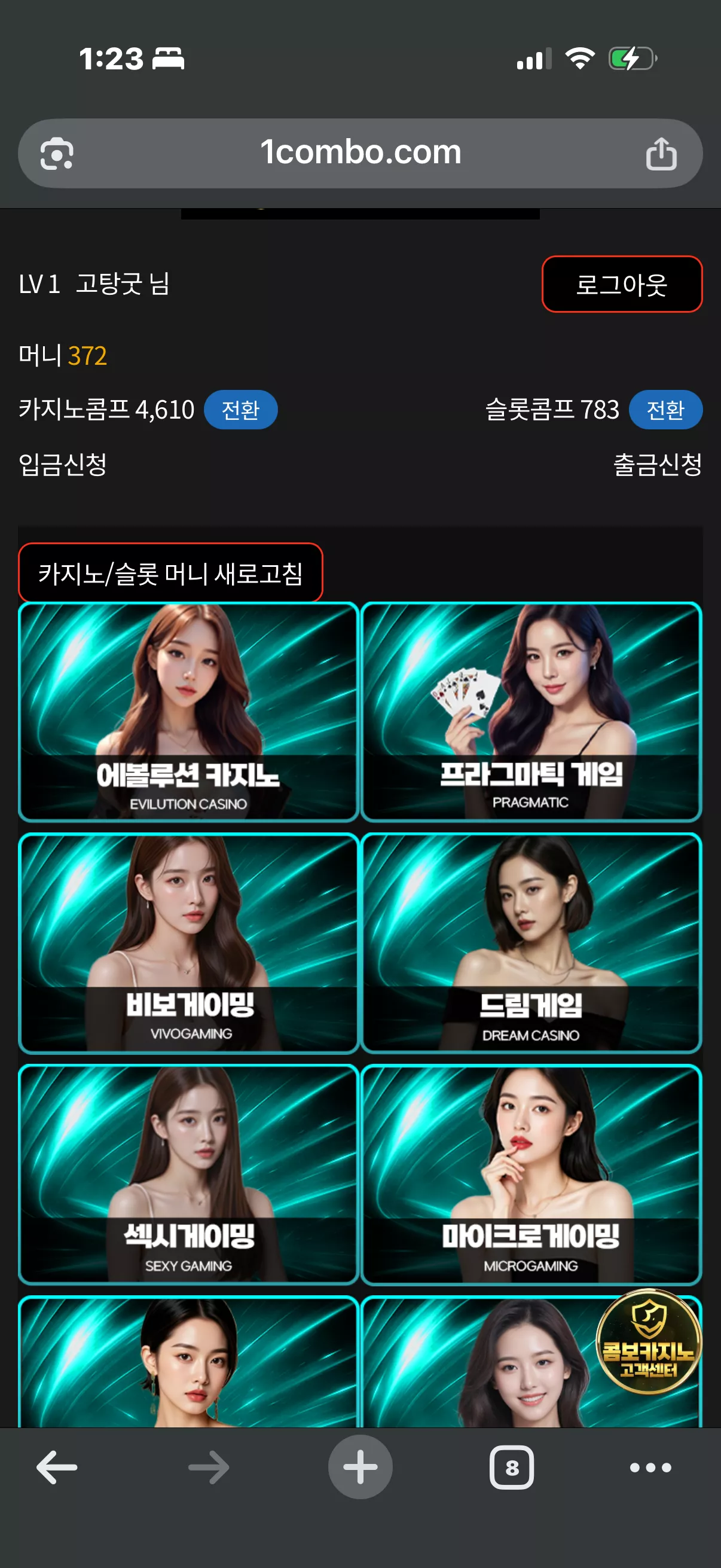The width and height of the screenshot is (721, 1568).
Task: Open the browser three-dot menu
Action: pos(650,1467)
